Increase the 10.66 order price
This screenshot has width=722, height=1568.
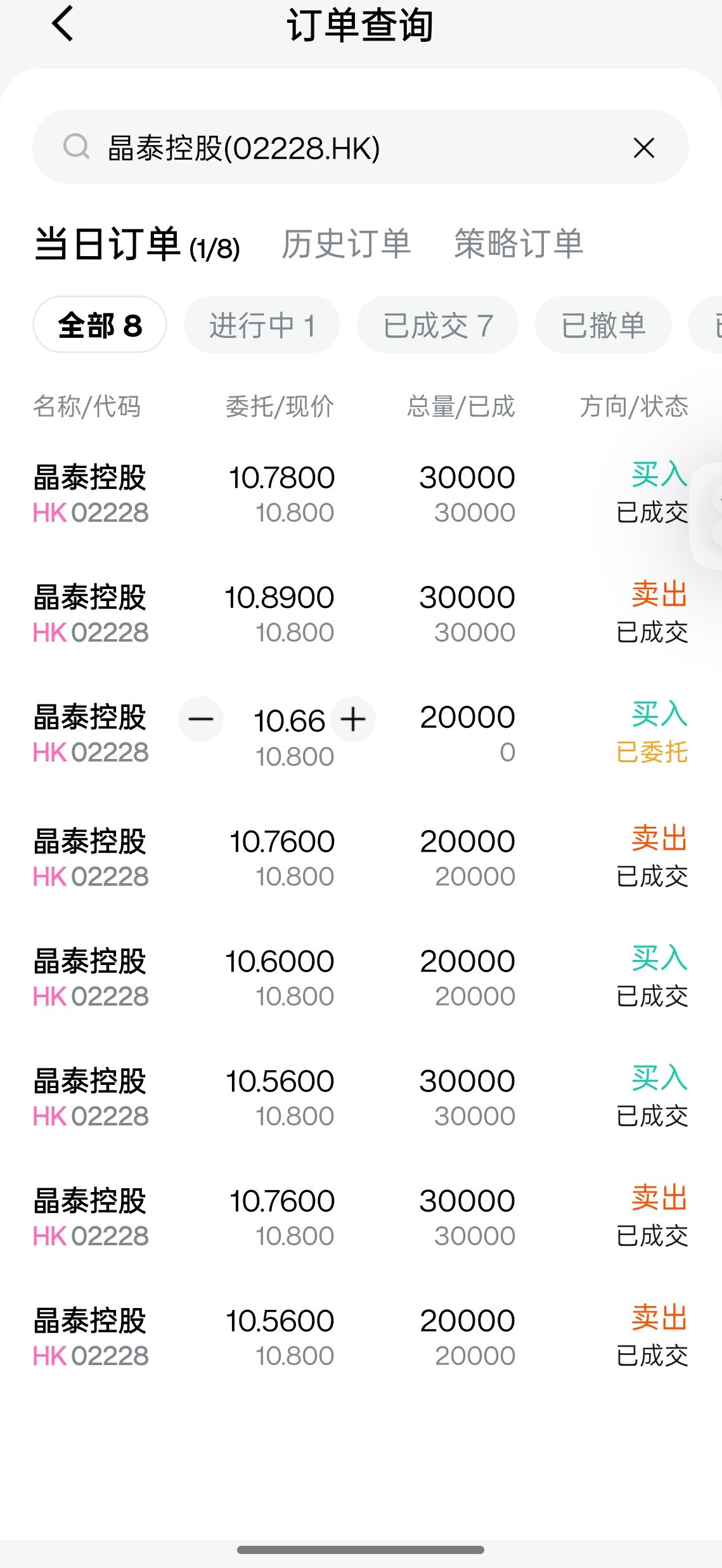tap(353, 720)
